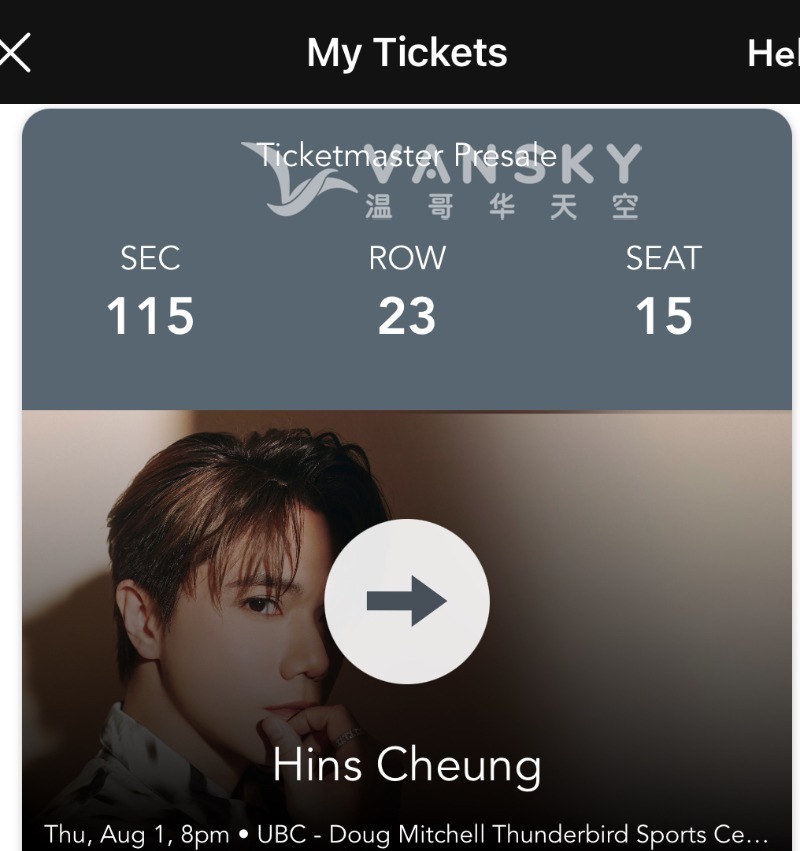Open the Help link

pos(774,53)
